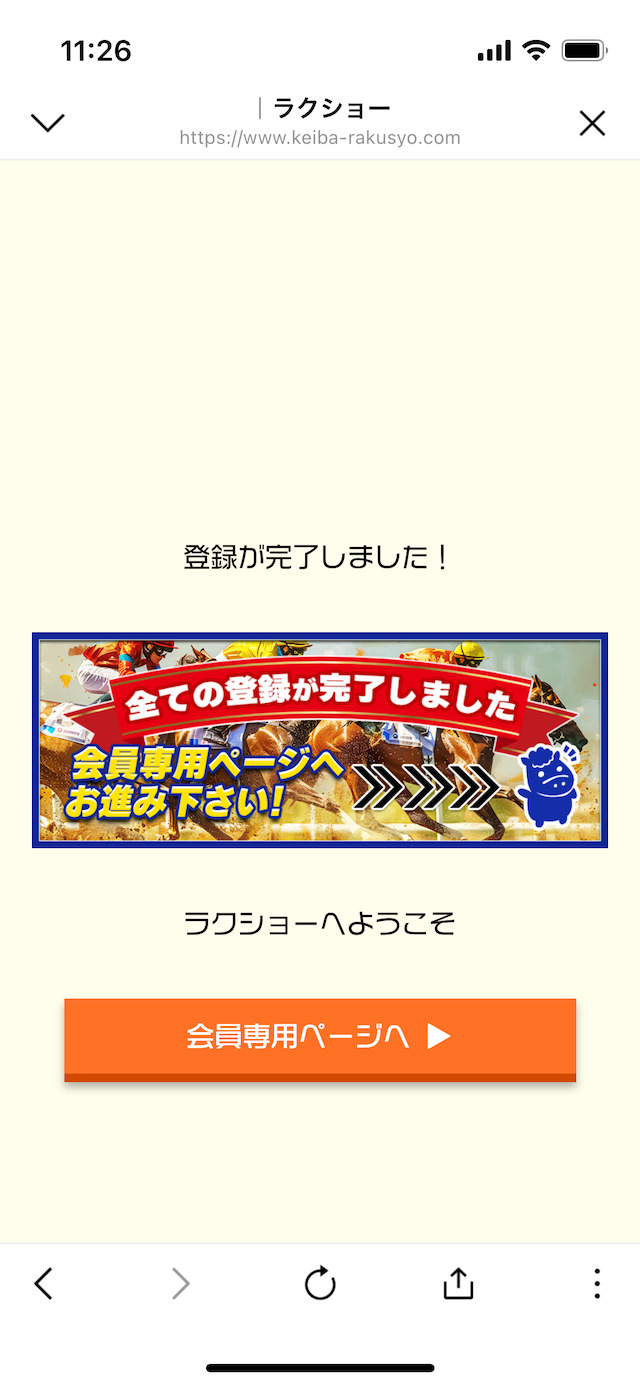Close the in-app browser with X
The width and height of the screenshot is (640, 1386).
592,123
